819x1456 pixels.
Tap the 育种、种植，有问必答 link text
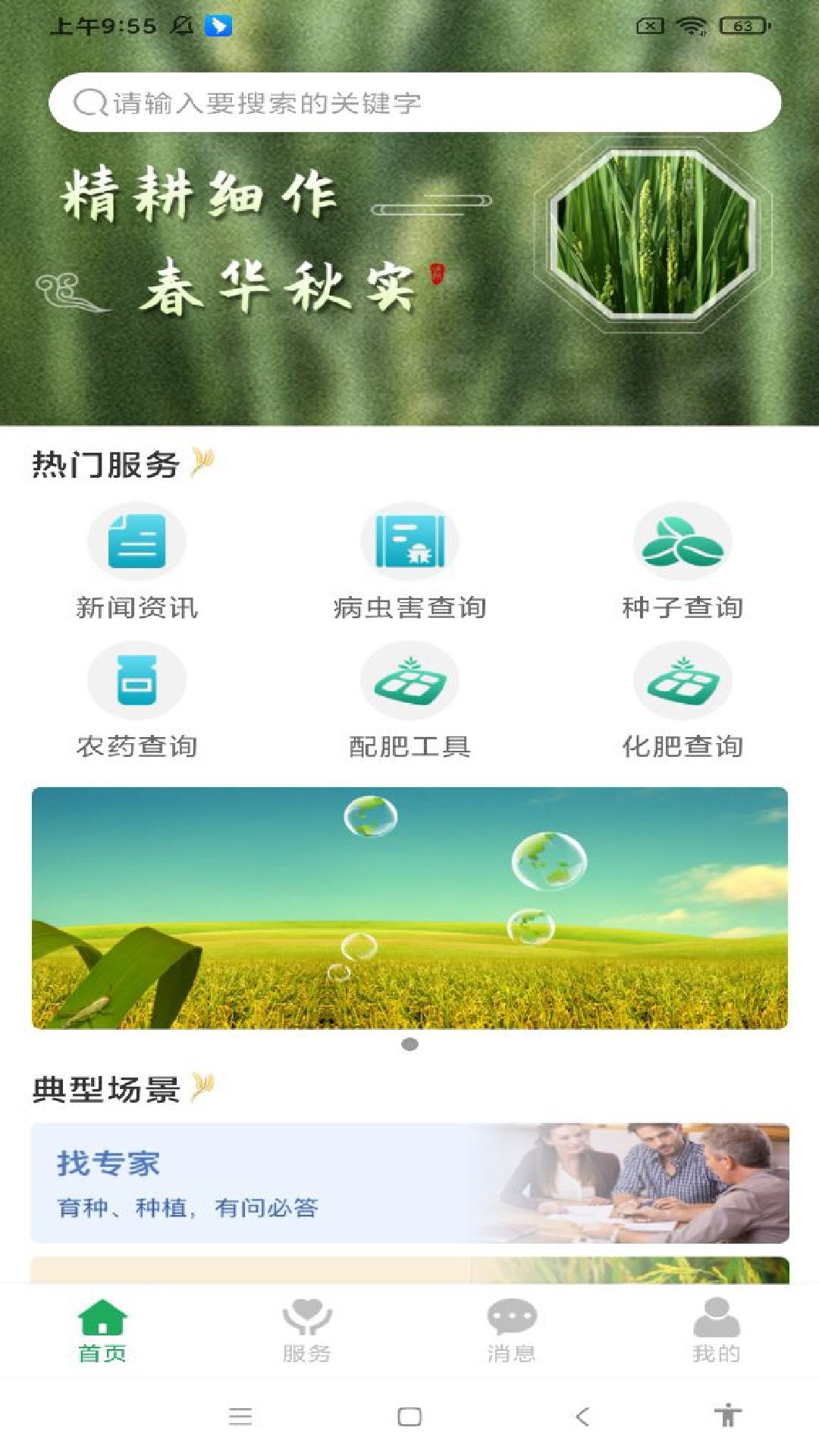[188, 1206]
